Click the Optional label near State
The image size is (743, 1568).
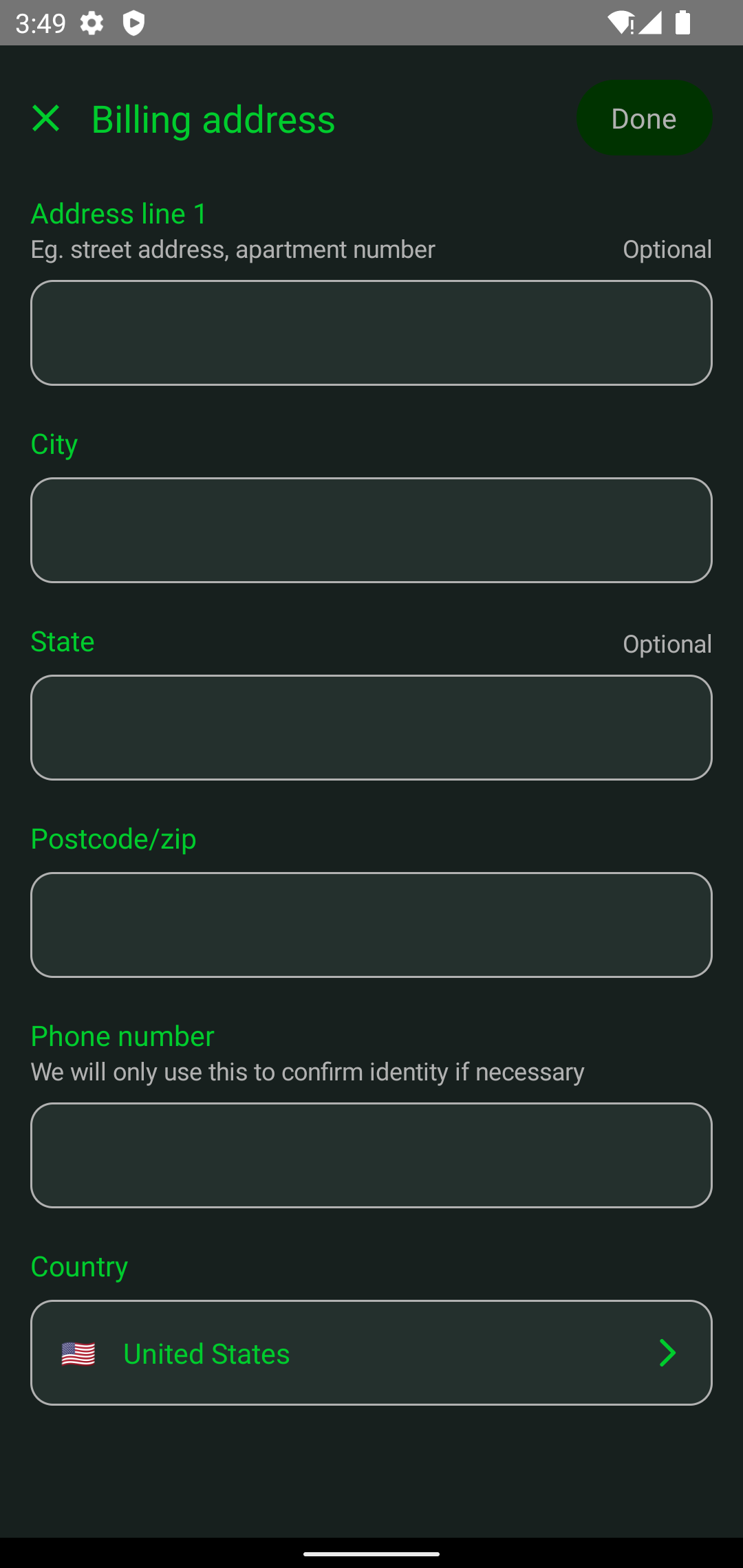click(666, 644)
